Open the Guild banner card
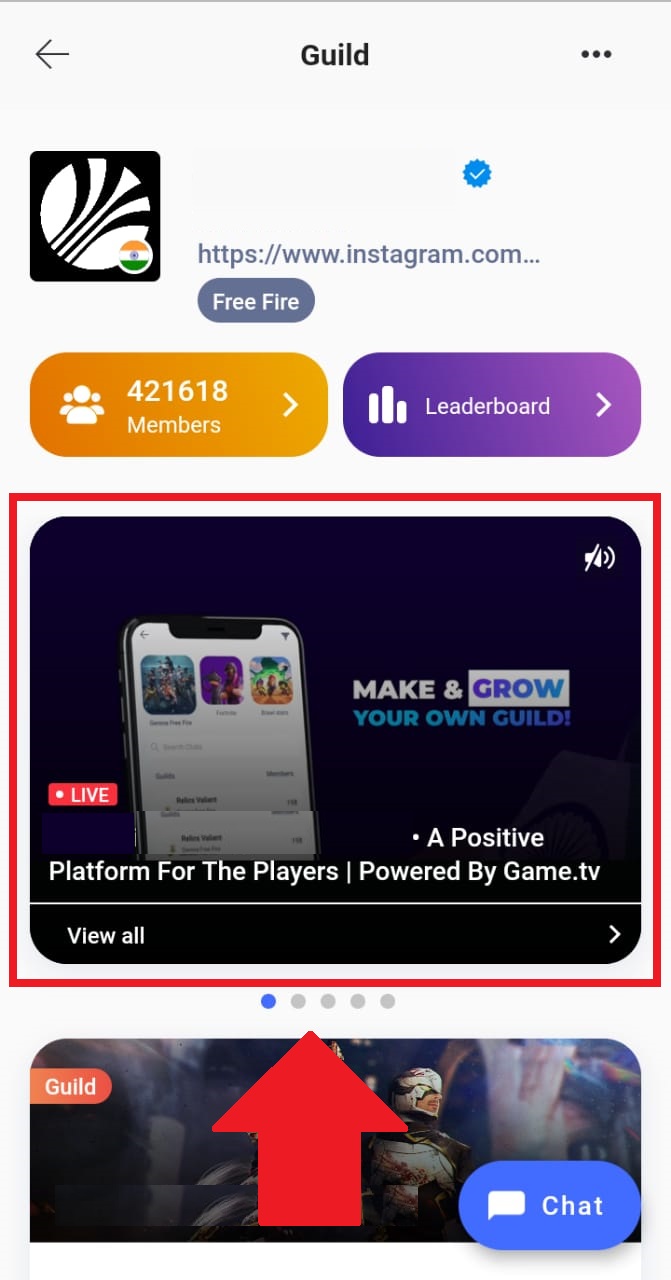This screenshot has height=1280, width=671. click(335, 1141)
